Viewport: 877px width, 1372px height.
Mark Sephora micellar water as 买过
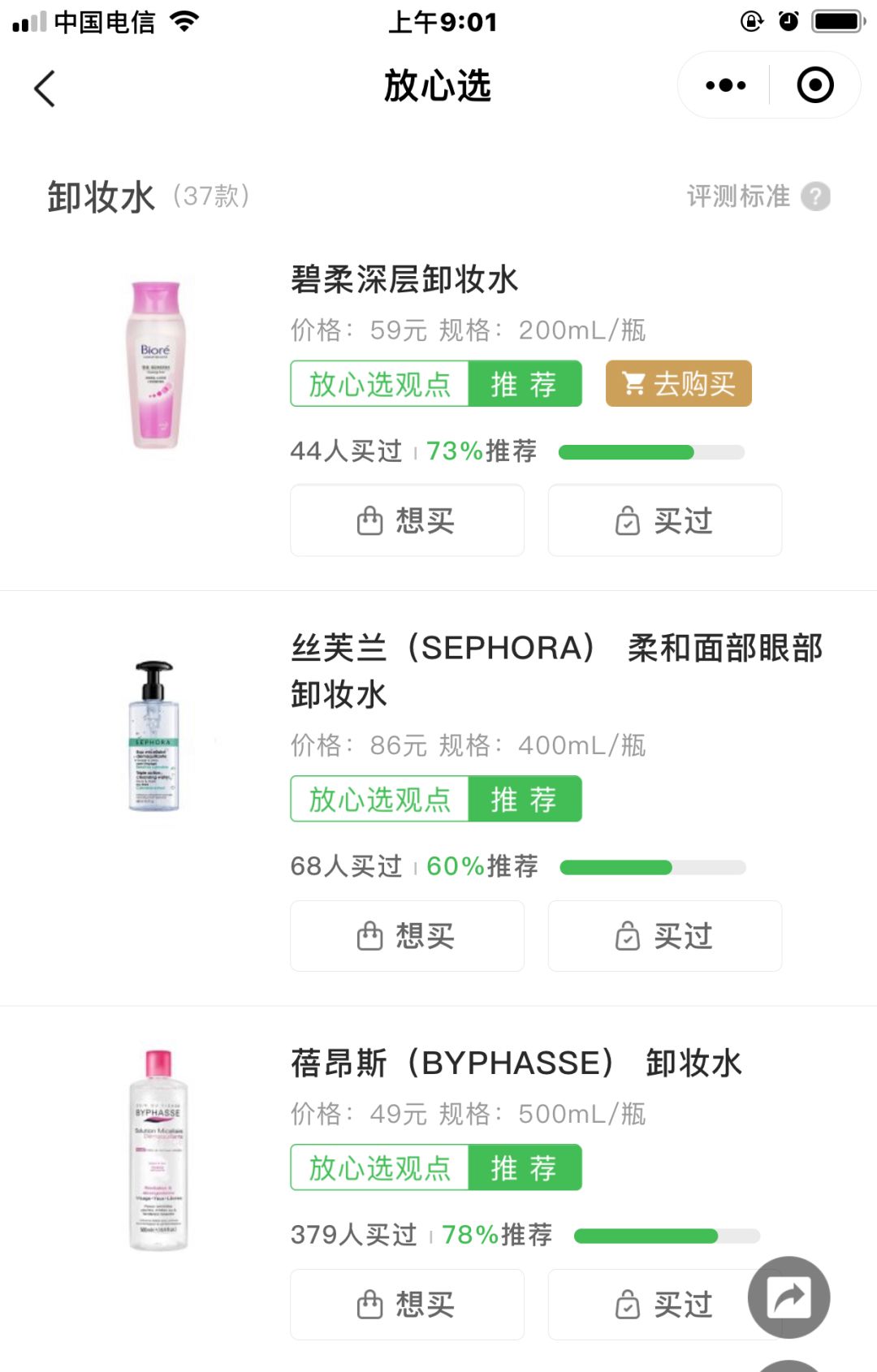pos(664,935)
